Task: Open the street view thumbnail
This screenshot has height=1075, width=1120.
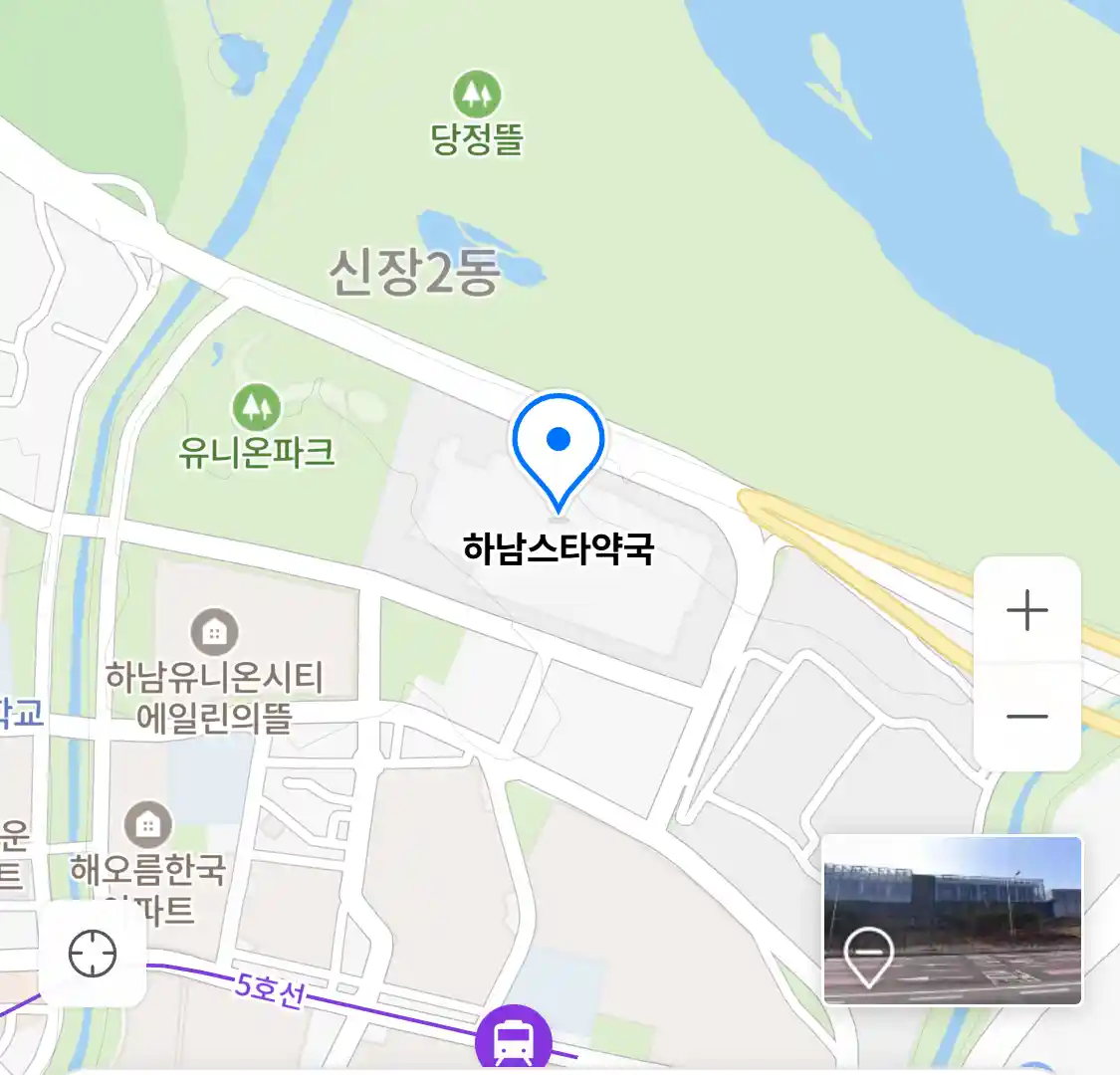Action: pos(952,920)
